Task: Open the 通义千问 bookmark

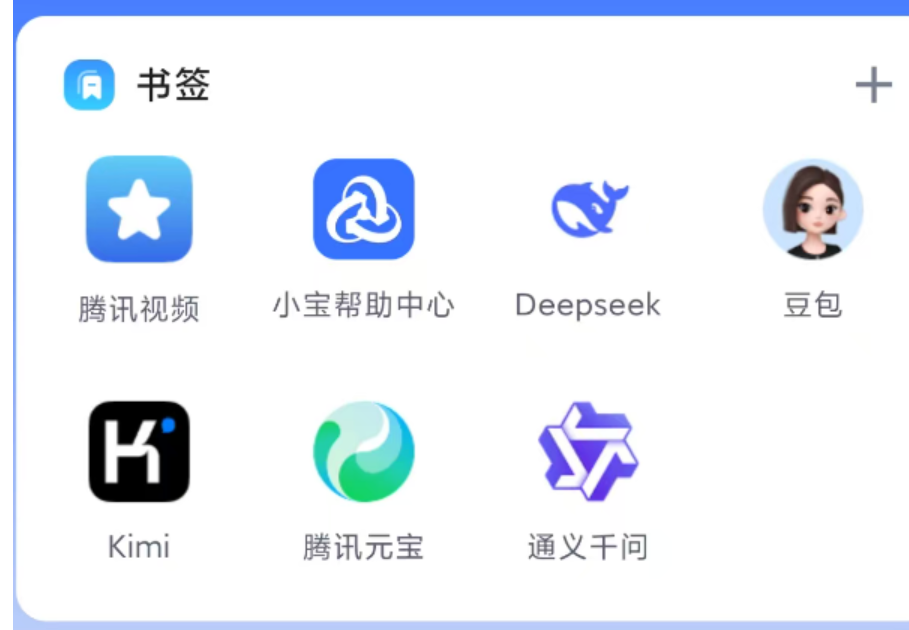Action: click(x=588, y=452)
